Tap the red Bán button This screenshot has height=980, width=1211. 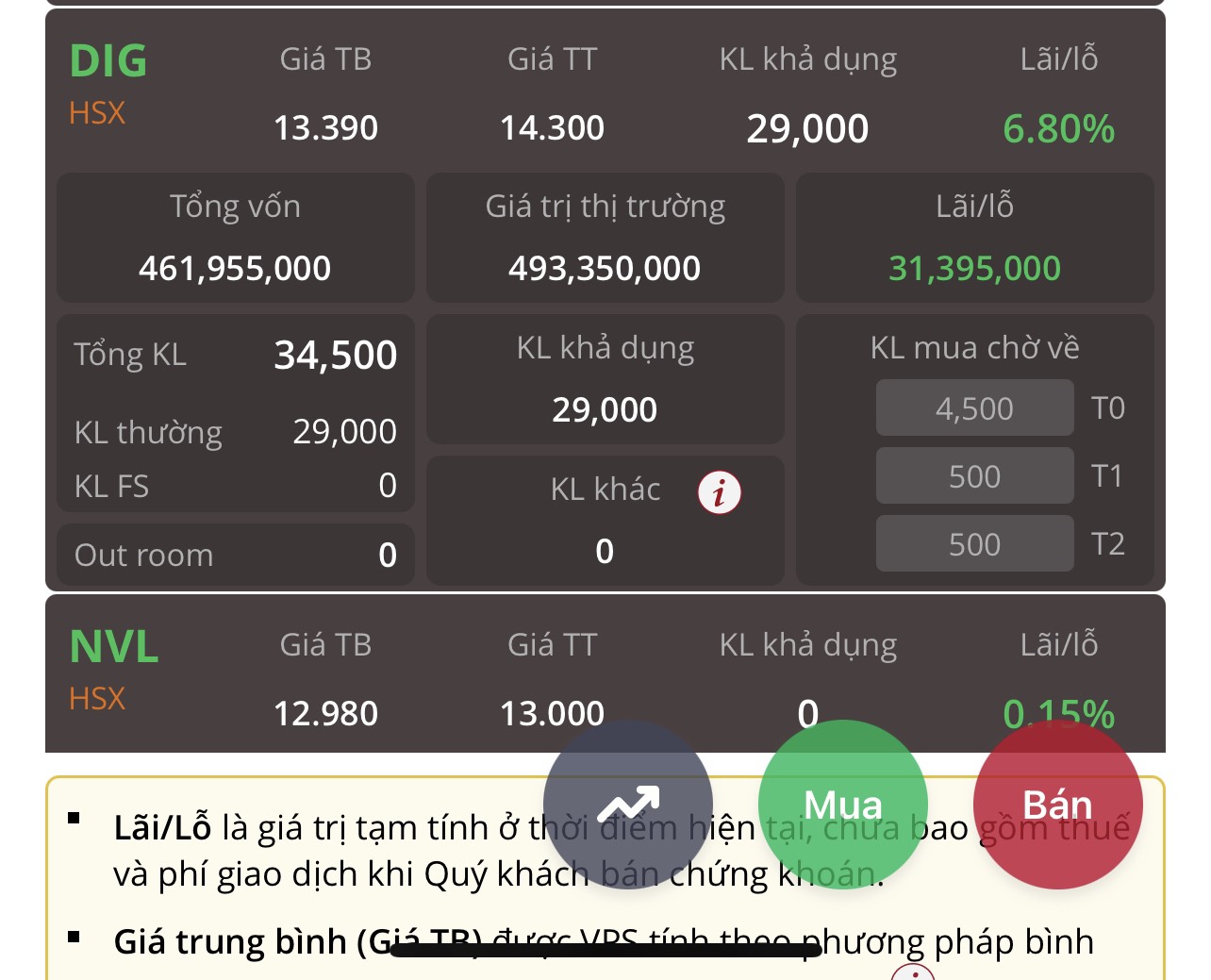click(1057, 805)
